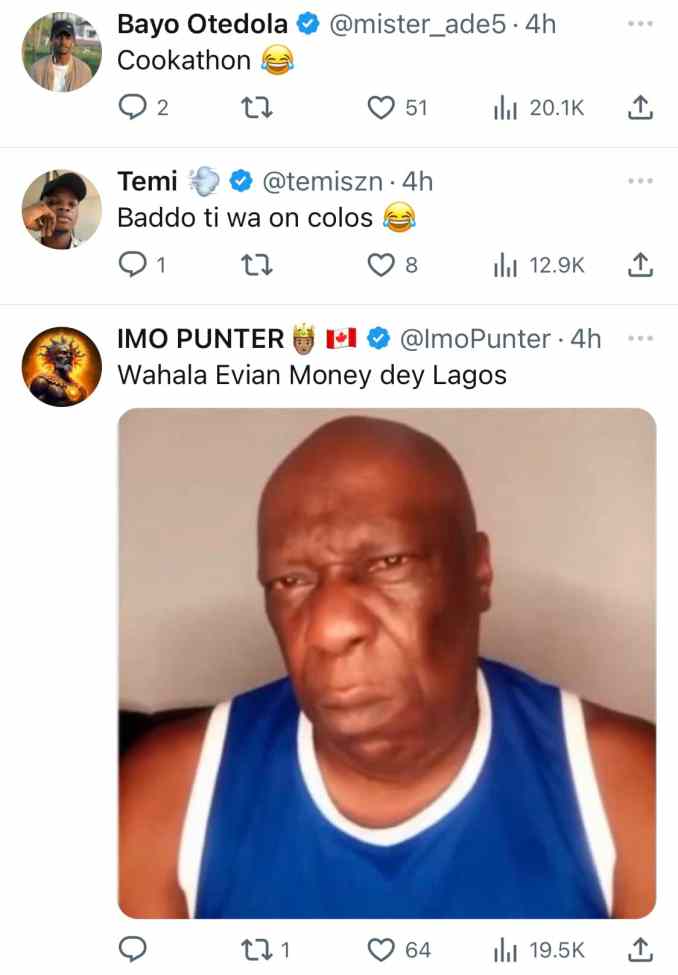Open overflow menu on Bayo Otedola's tweet

tap(640, 24)
